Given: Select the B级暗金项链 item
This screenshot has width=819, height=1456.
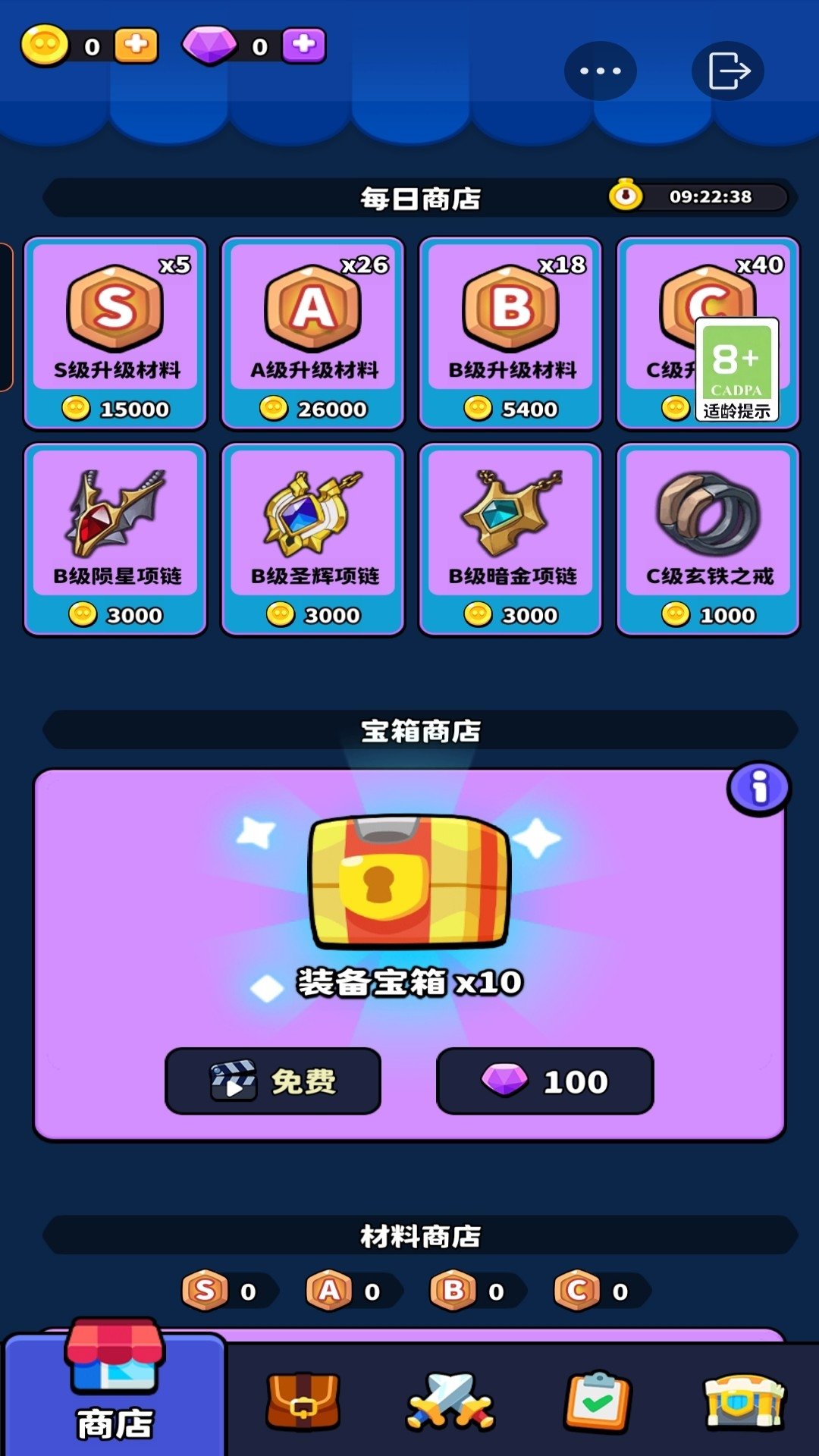Looking at the screenshot, I should coord(510,540).
